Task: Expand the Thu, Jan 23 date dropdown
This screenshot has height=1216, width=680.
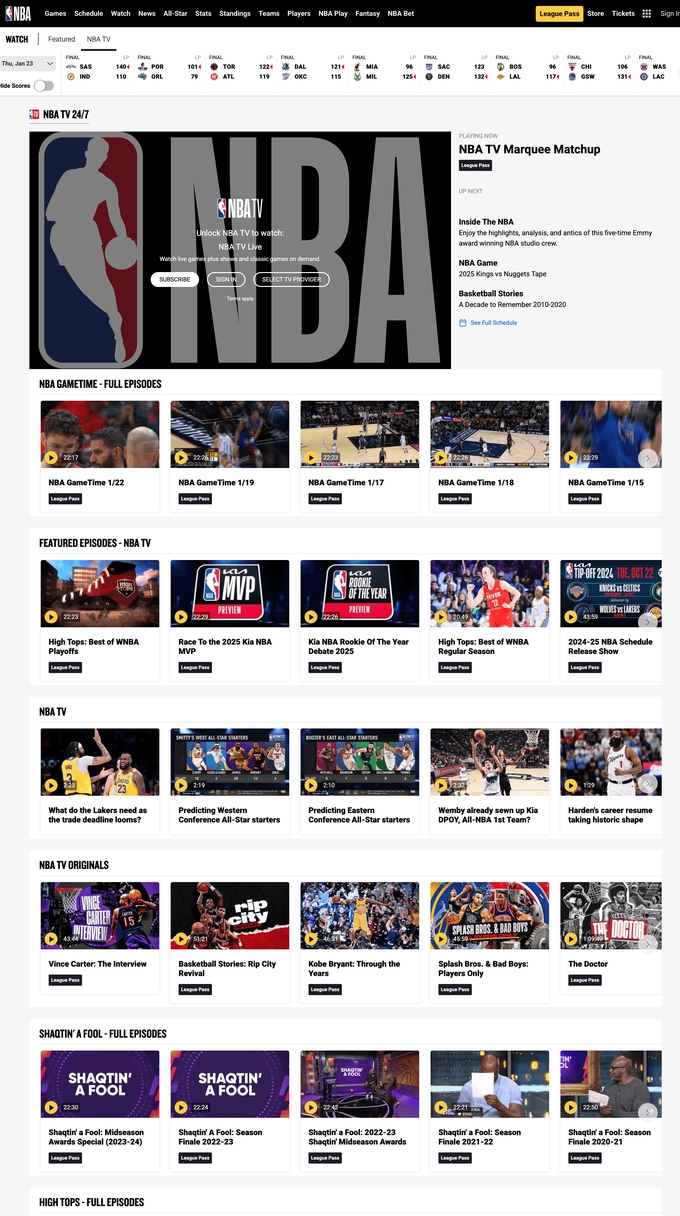Action: pos(28,63)
